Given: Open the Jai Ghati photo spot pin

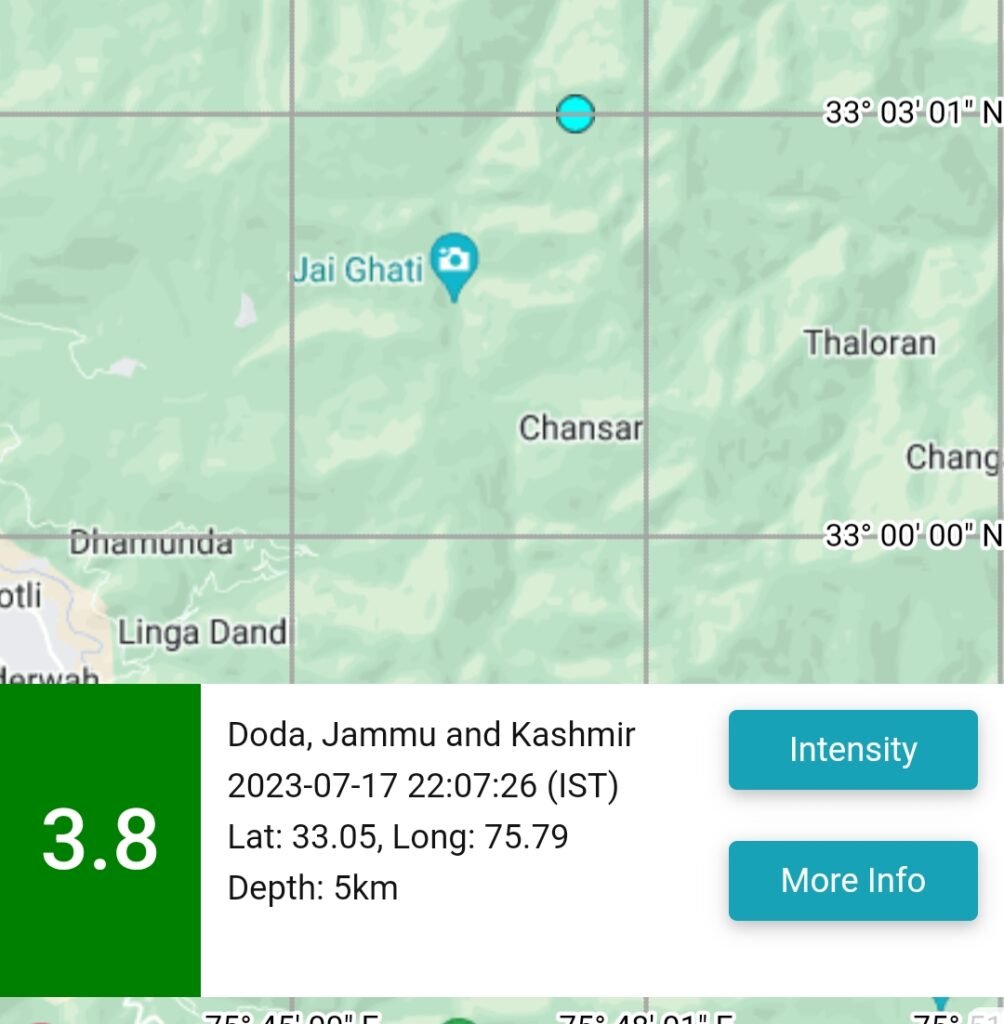Looking at the screenshot, I should pyautogui.click(x=455, y=261).
